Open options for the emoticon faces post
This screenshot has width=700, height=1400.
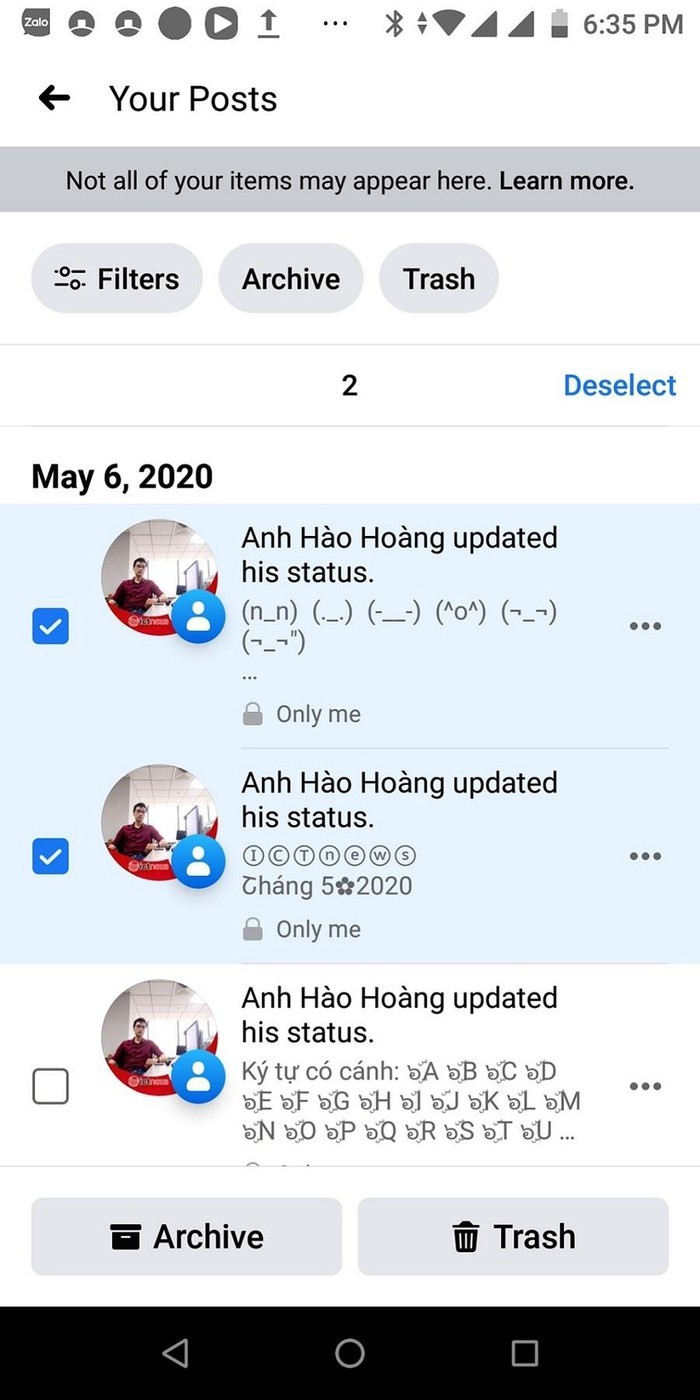645,626
